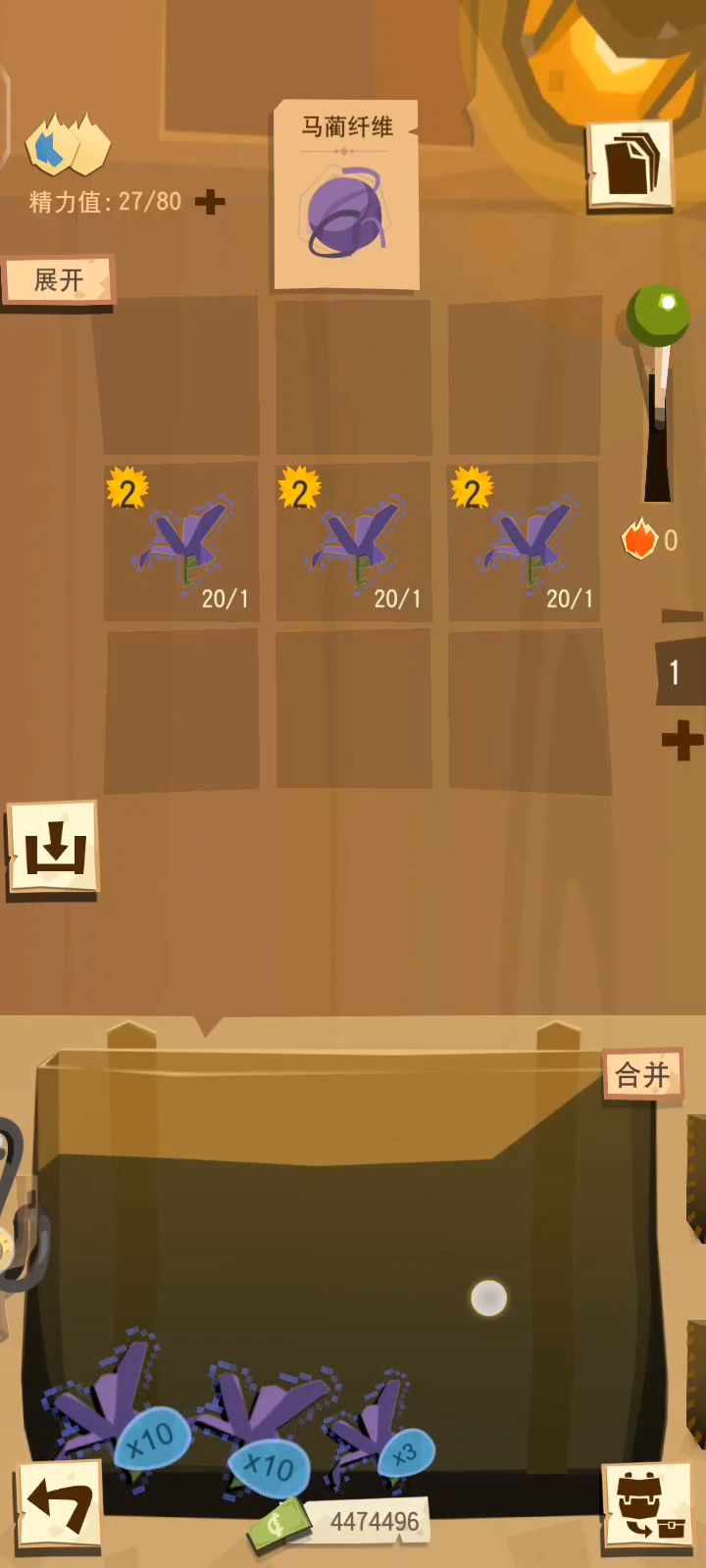Tap the 展开 expand button
The width and height of the screenshot is (706, 1568).
[58, 281]
